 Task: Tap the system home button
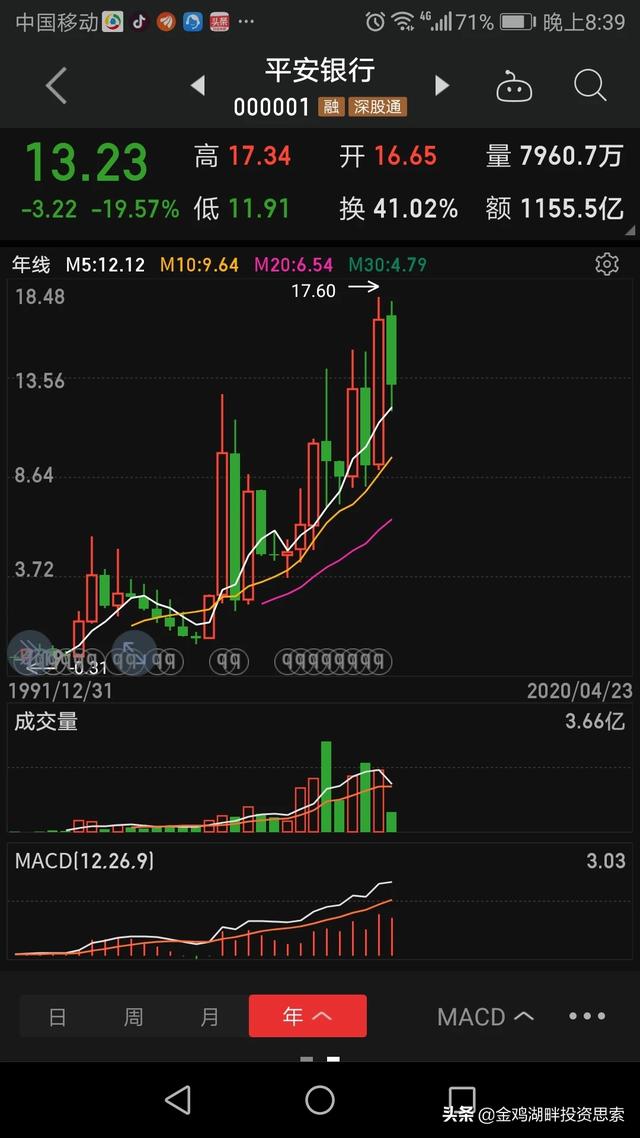pos(320,1101)
